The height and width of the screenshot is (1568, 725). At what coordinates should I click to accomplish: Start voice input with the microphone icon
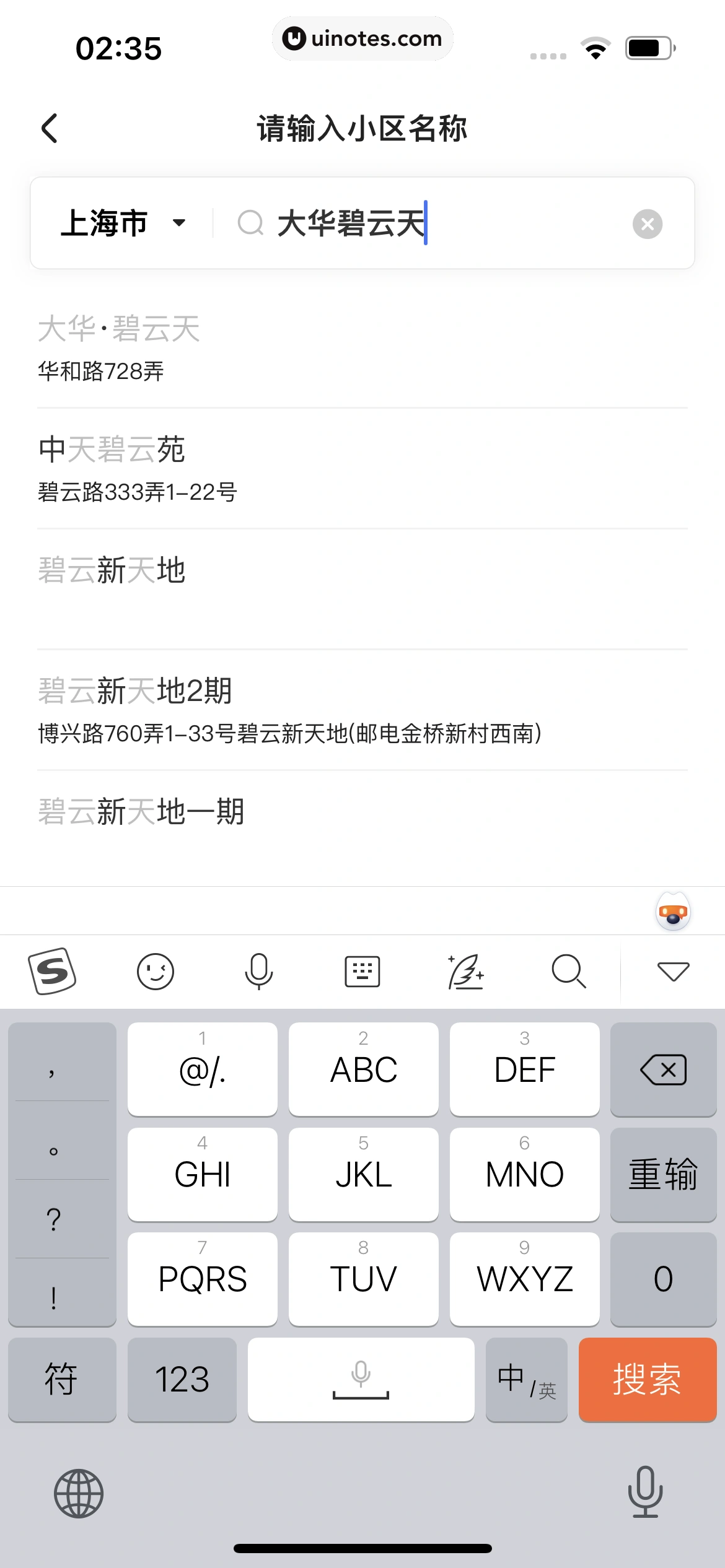[x=259, y=970]
